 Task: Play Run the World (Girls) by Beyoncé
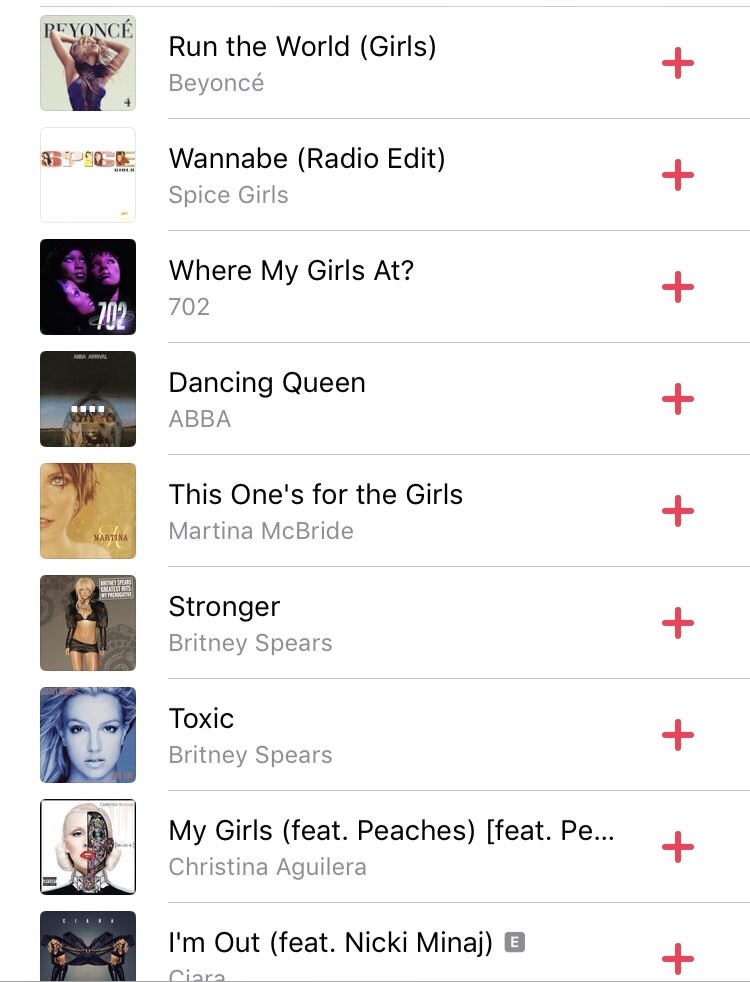point(302,47)
